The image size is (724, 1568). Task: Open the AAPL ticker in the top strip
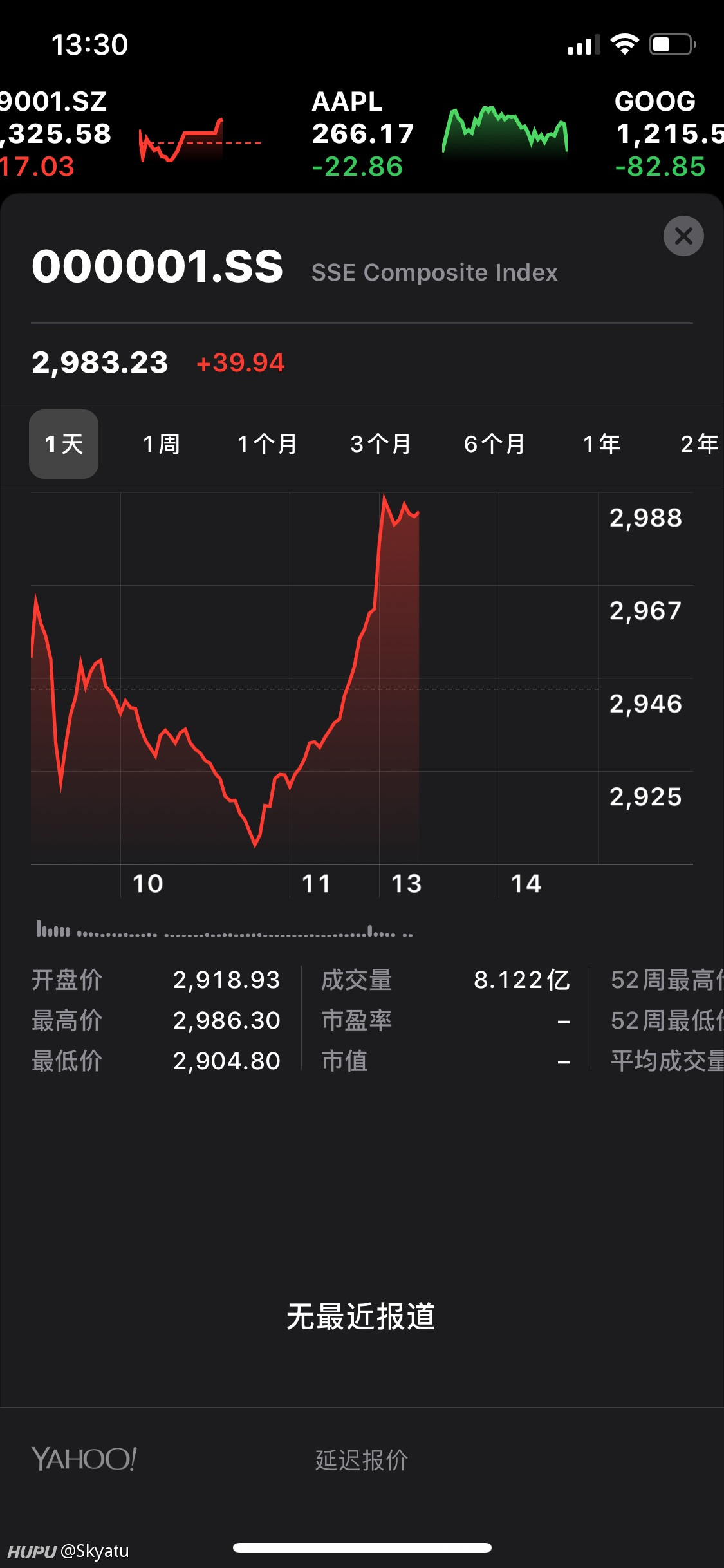(439, 134)
